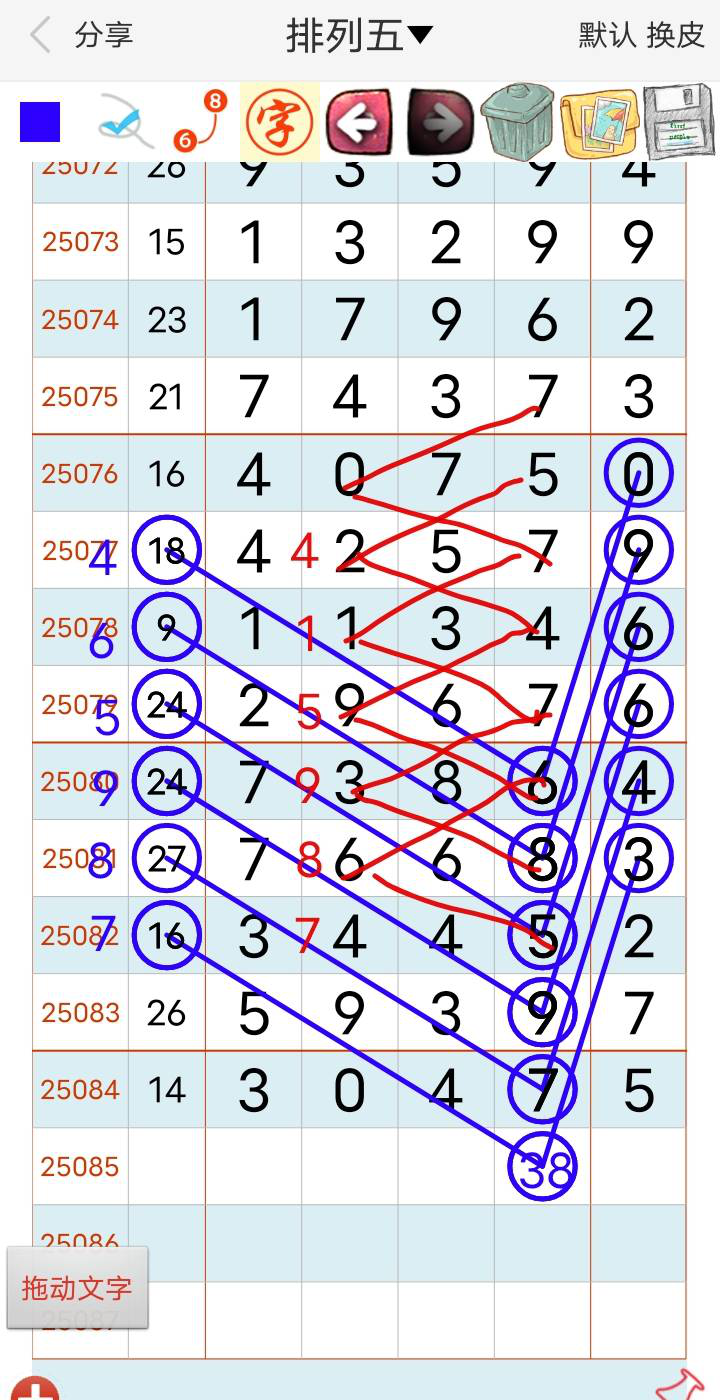Go back using the top-left arrow
The image size is (720, 1400).
pyautogui.click(x=40, y=37)
